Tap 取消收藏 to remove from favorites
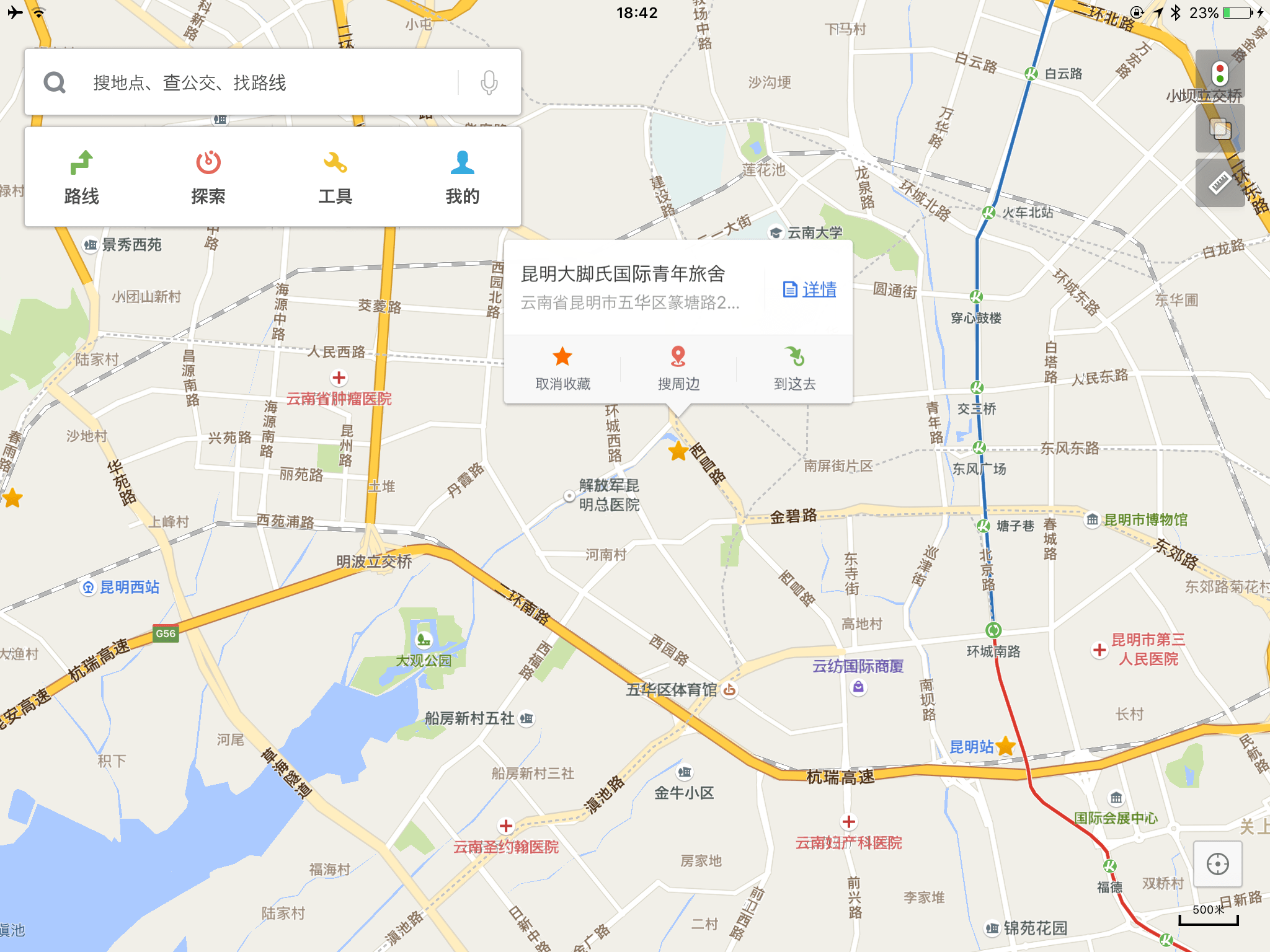Screen dimensions: 1270x952 (x=562, y=369)
